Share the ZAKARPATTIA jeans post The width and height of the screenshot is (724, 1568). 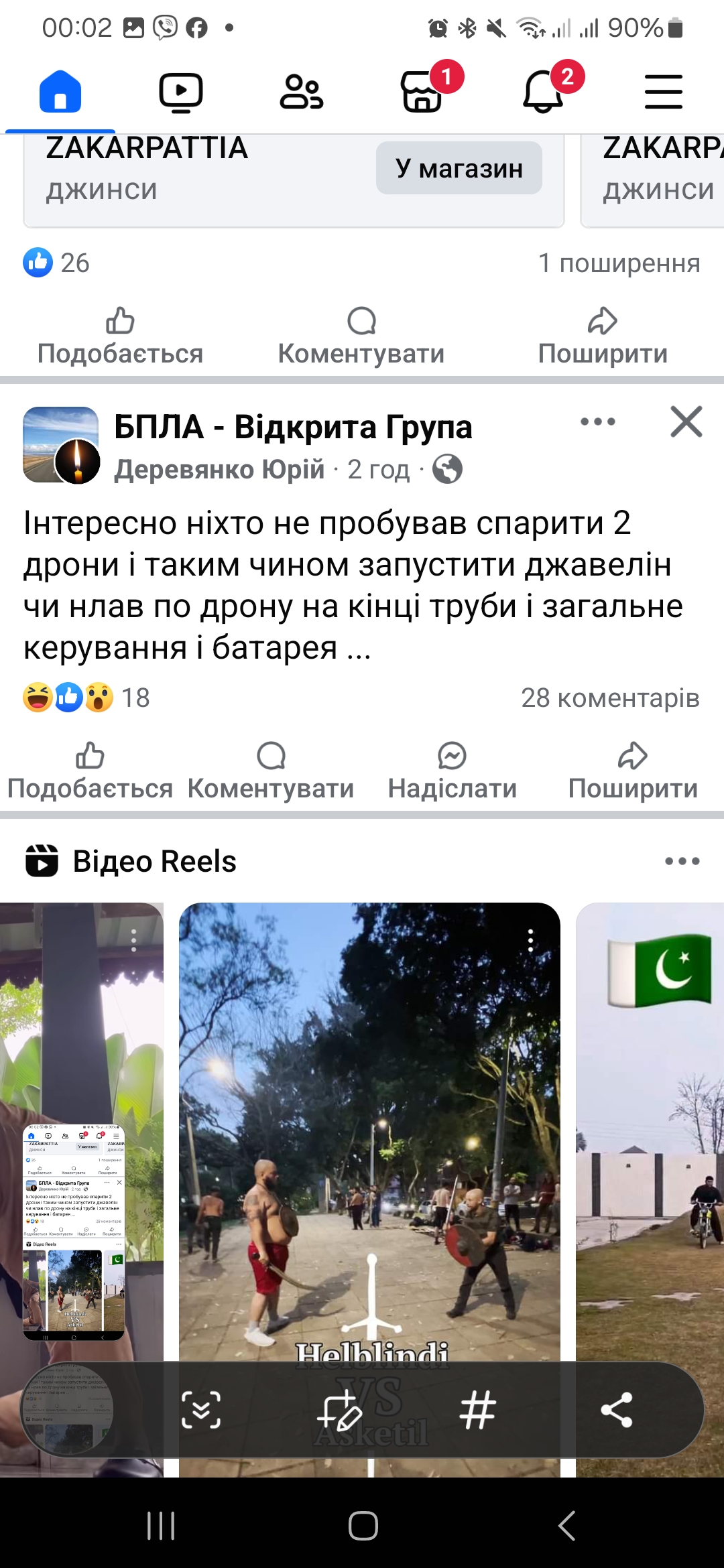pyautogui.click(x=603, y=337)
